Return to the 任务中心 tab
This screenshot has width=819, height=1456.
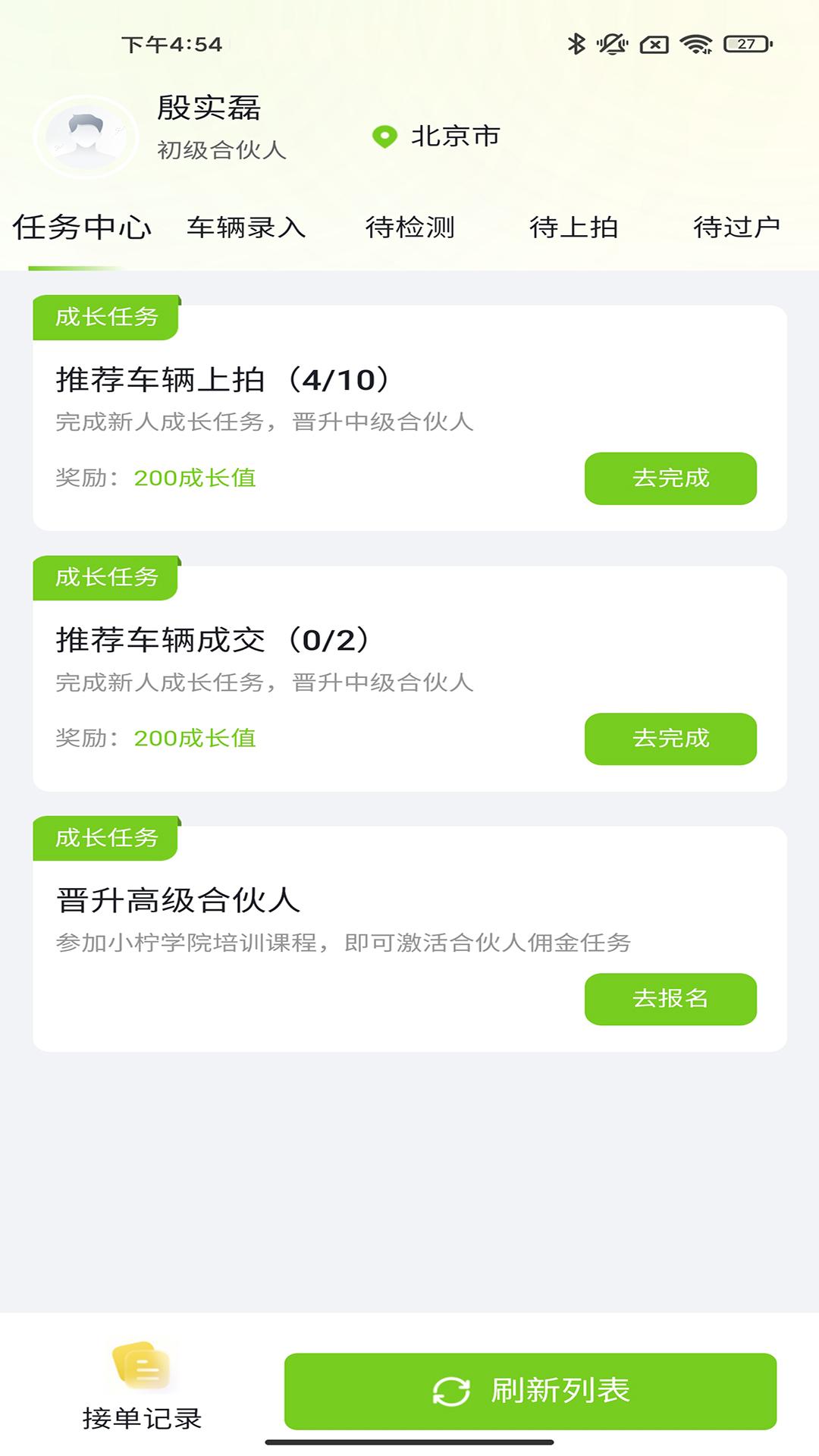[86, 226]
